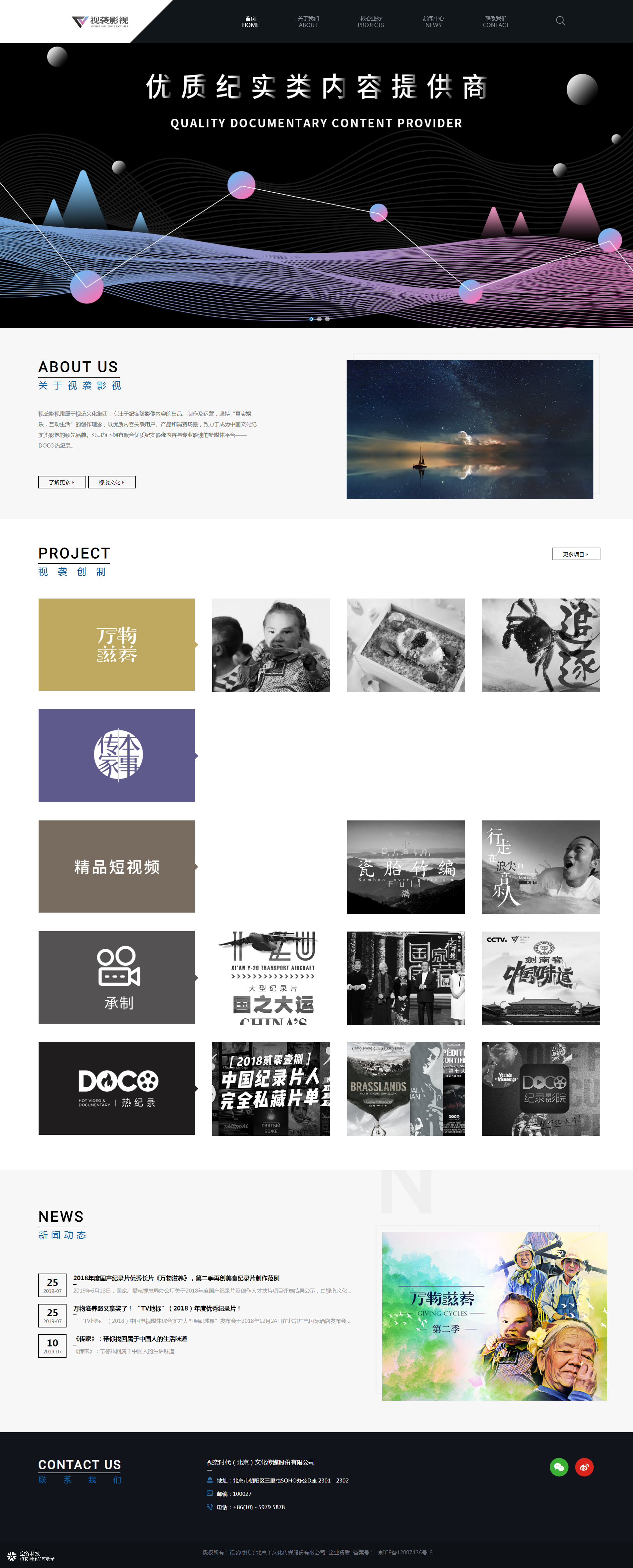Open 更多项目 to see more projects
The width and height of the screenshot is (633, 1568).
pyautogui.click(x=576, y=554)
